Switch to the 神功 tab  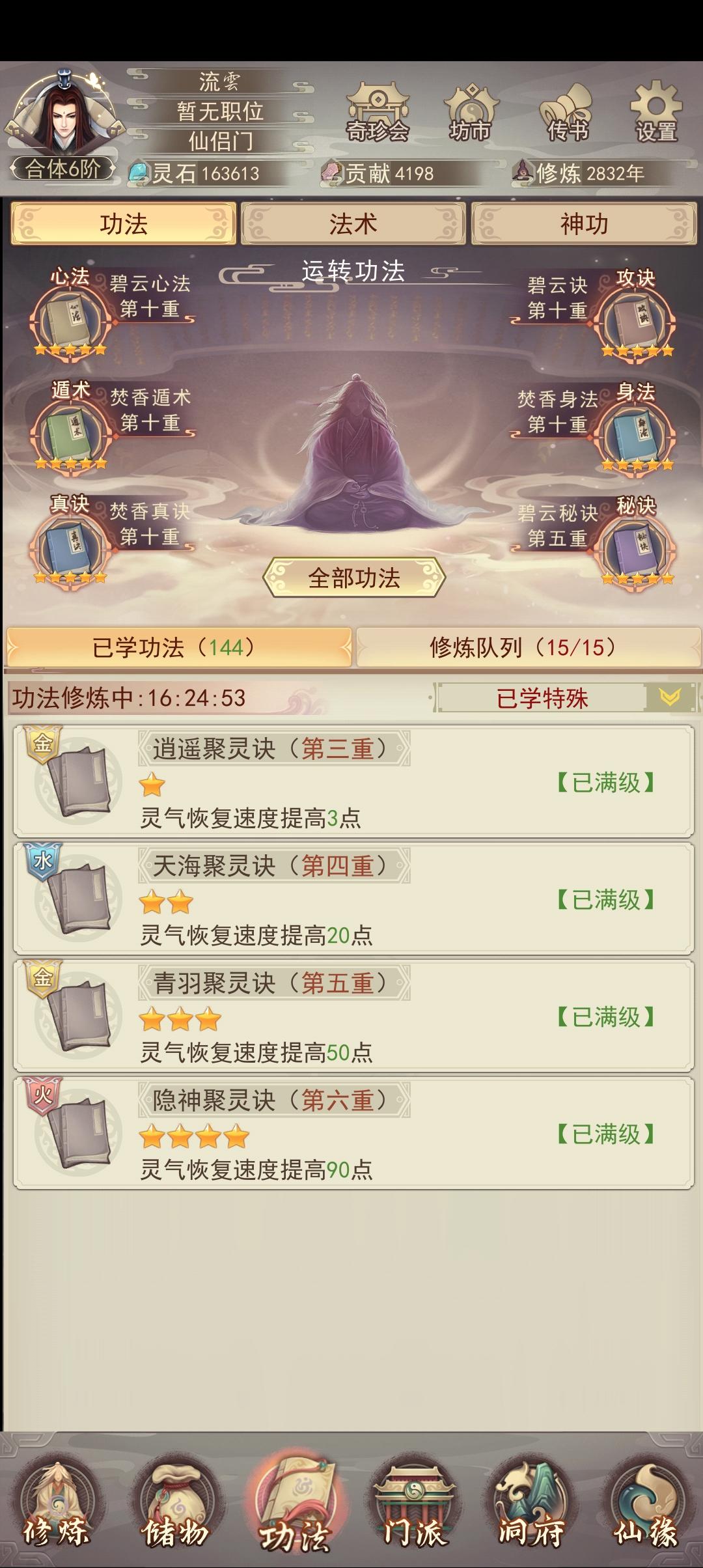point(585,224)
